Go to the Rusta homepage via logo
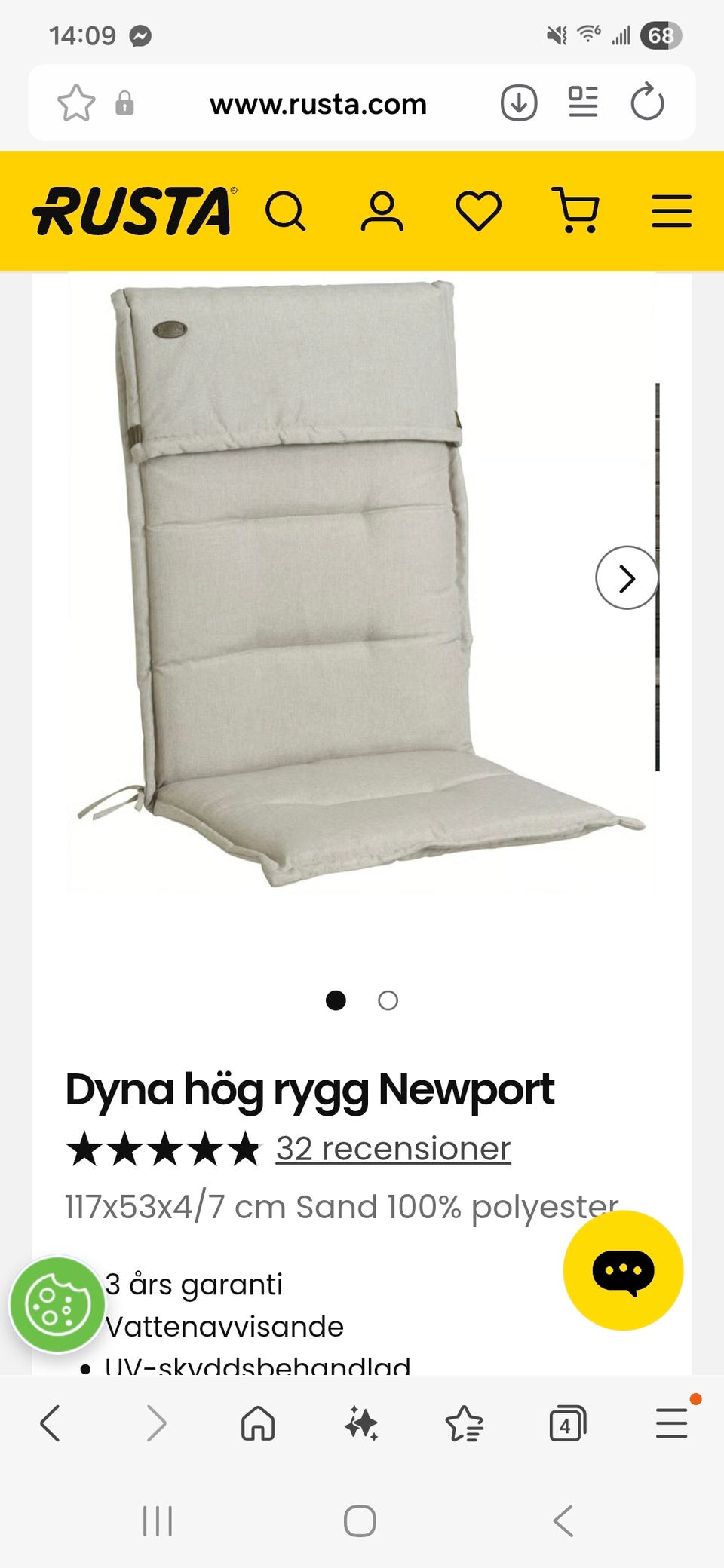 133,211
